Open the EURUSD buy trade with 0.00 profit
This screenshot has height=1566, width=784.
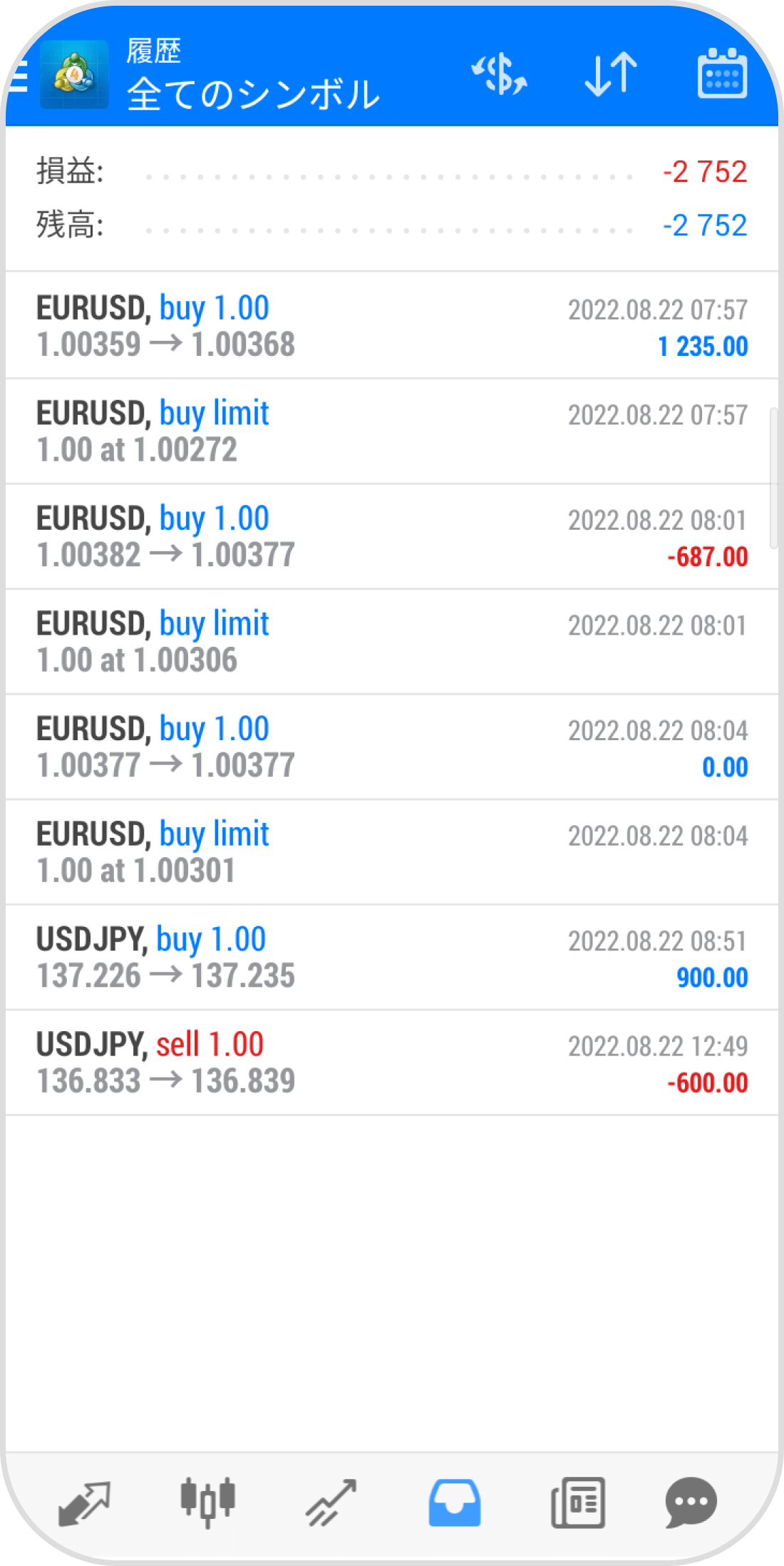click(x=391, y=747)
